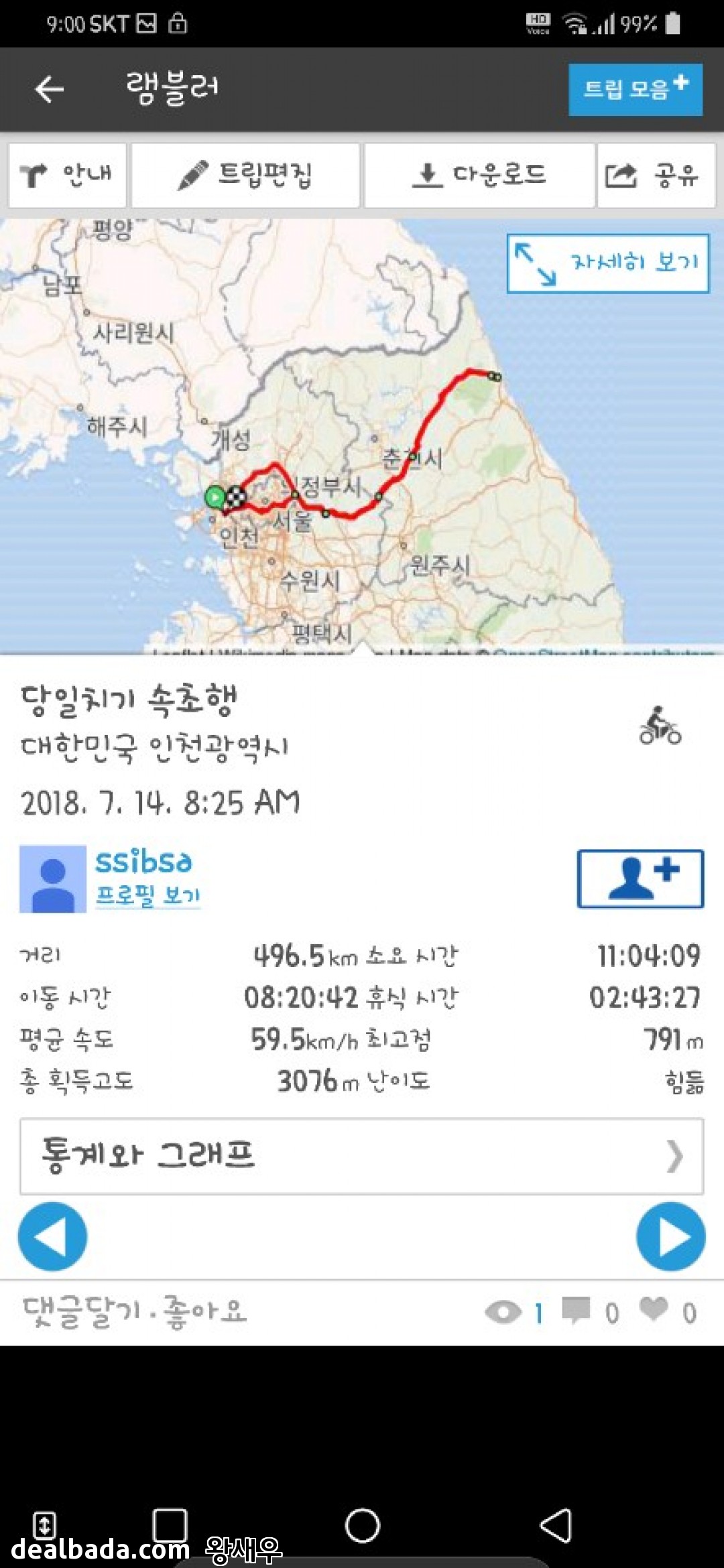Go to the previous trip arrow
The height and width of the screenshot is (1568, 724).
(x=52, y=1236)
